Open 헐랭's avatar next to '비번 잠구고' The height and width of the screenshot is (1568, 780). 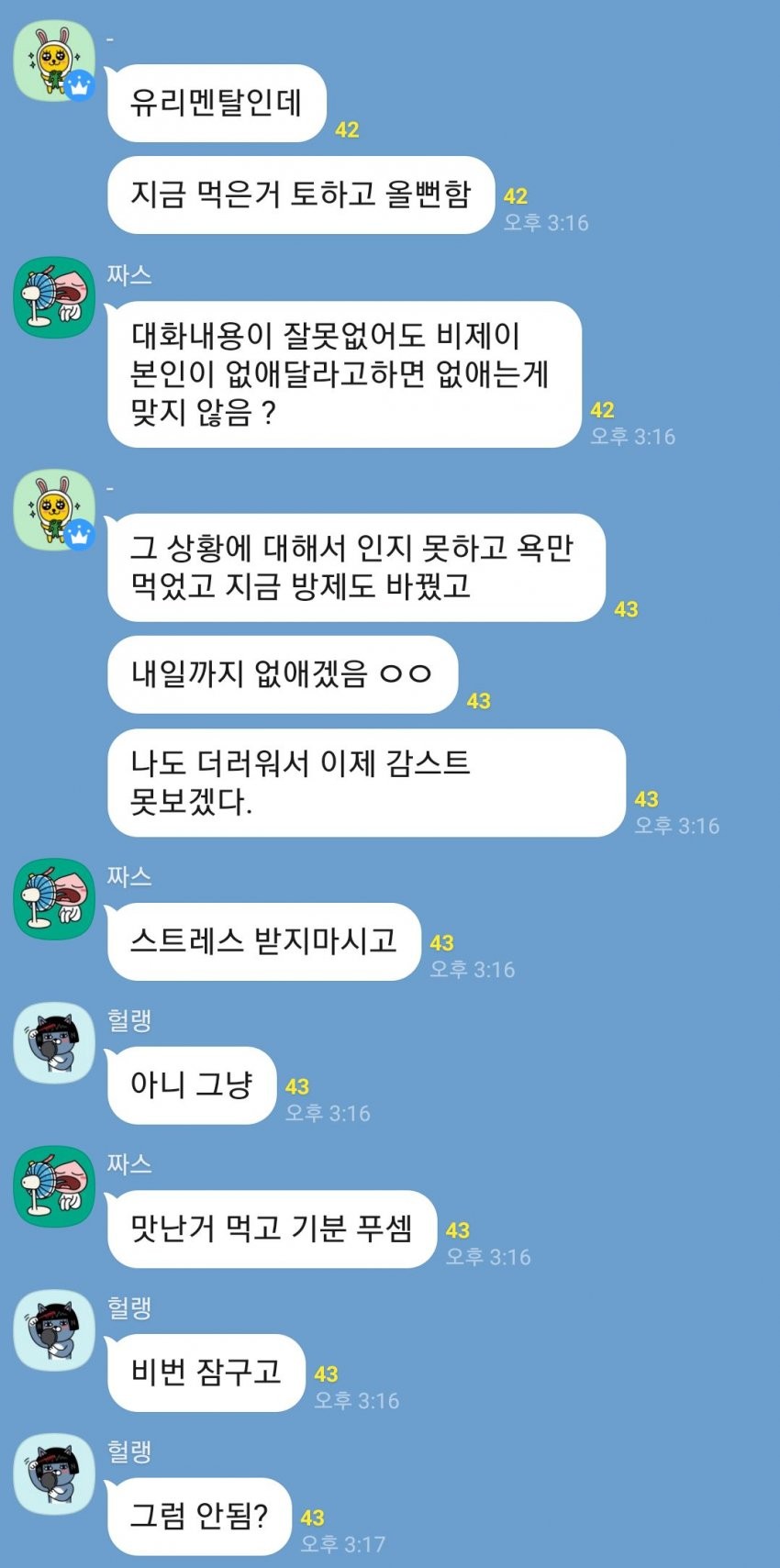(x=54, y=1330)
